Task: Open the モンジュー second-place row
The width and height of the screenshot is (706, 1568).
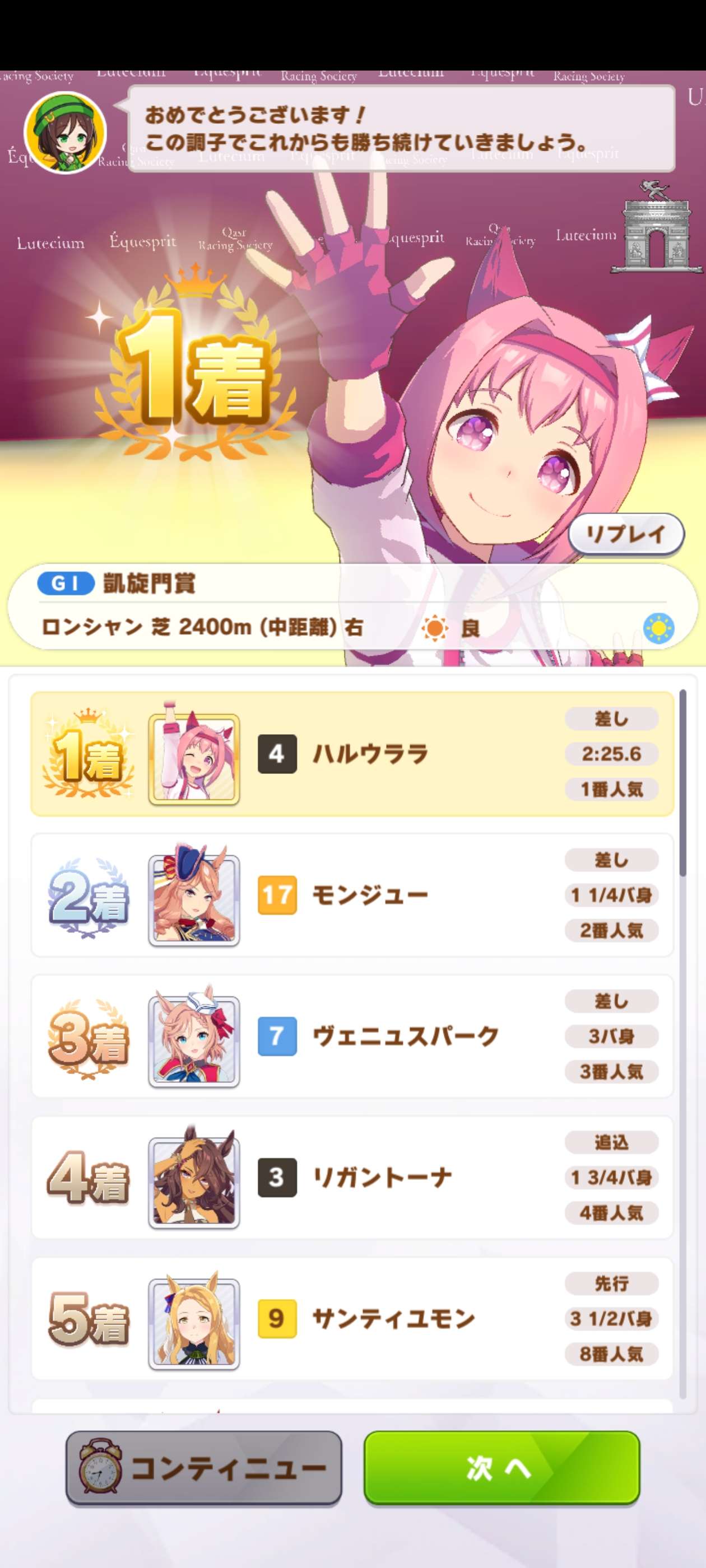Action: point(352,895)
